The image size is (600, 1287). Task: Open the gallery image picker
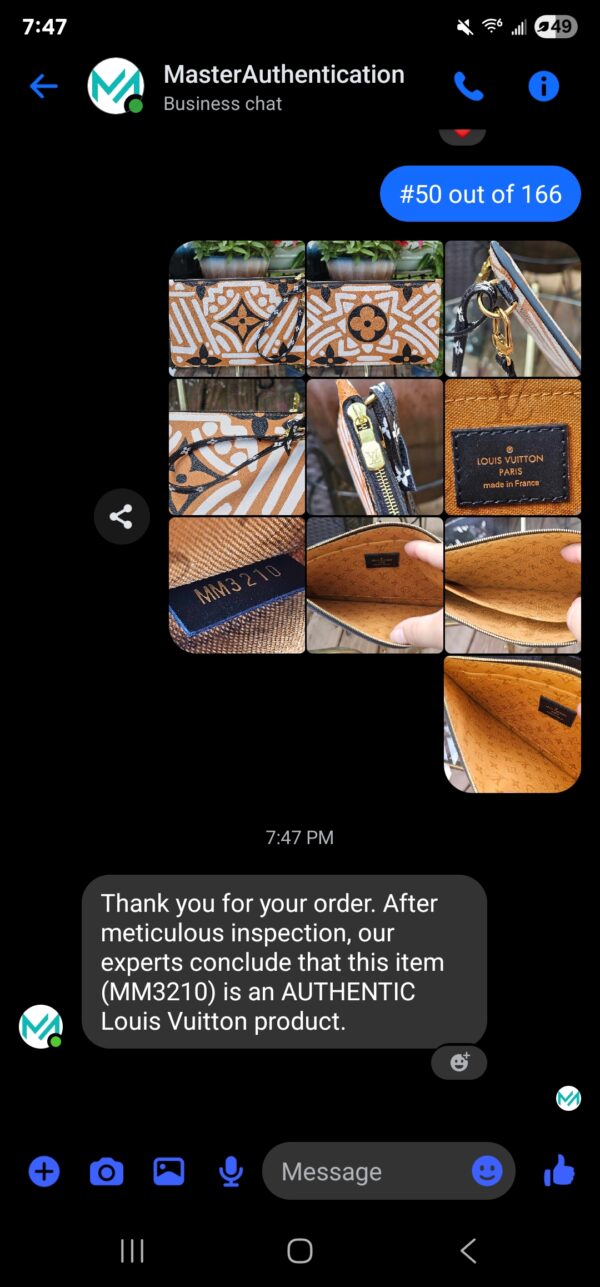tap(168, 1171)
